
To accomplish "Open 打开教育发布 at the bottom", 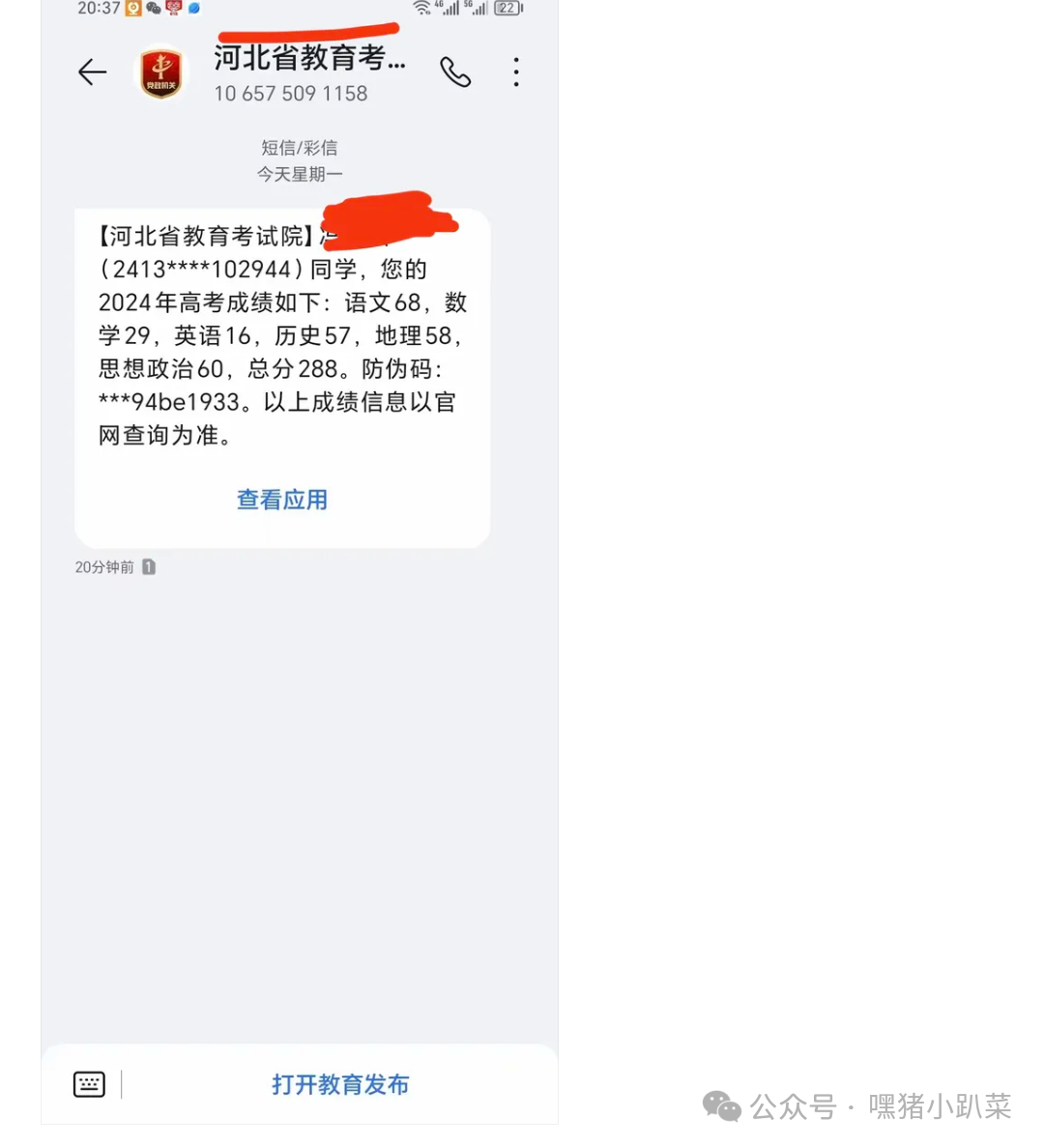I will 340,1084.
